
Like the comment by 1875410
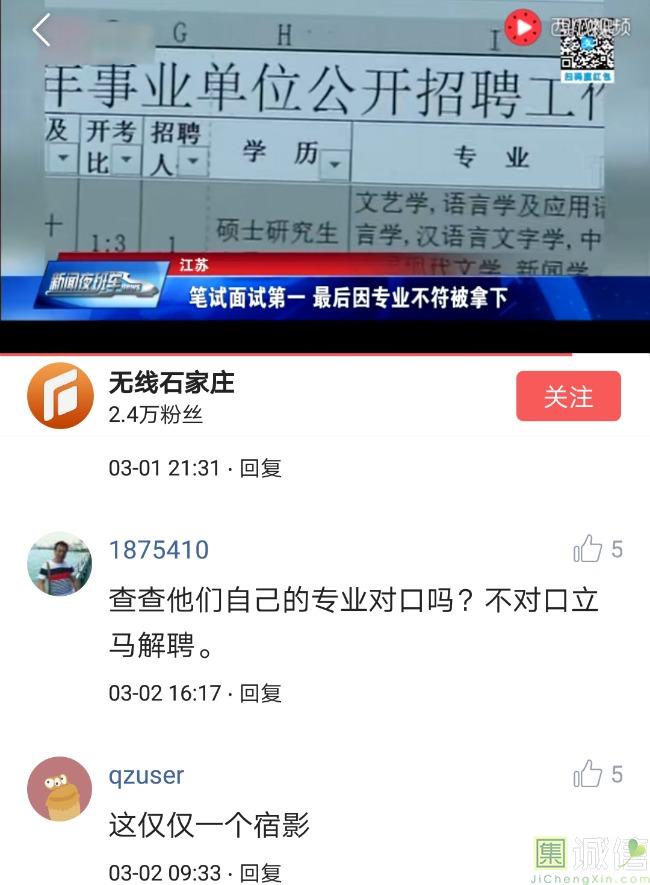pyautogui.click(x=589, y=549)
